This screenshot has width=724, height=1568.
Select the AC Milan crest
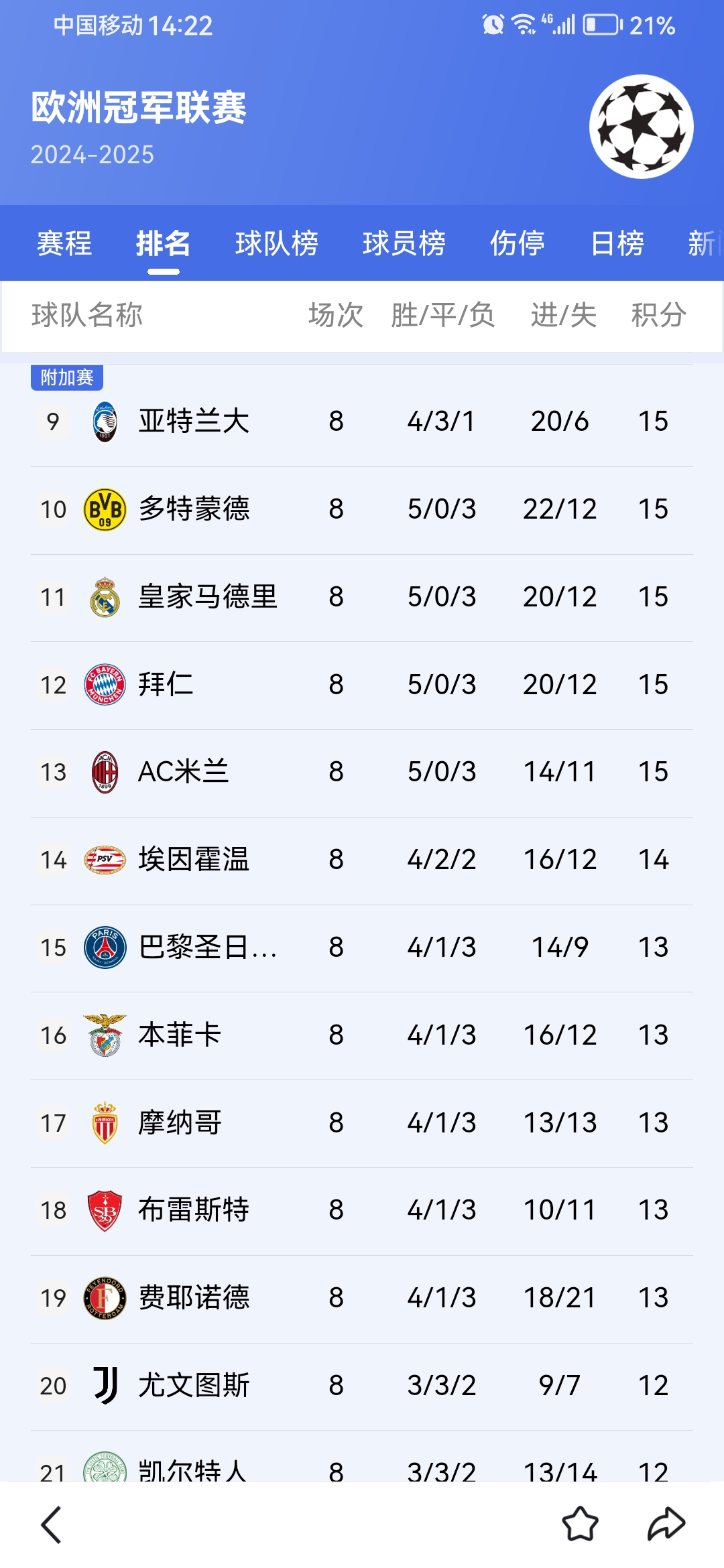tap(103, 771)
